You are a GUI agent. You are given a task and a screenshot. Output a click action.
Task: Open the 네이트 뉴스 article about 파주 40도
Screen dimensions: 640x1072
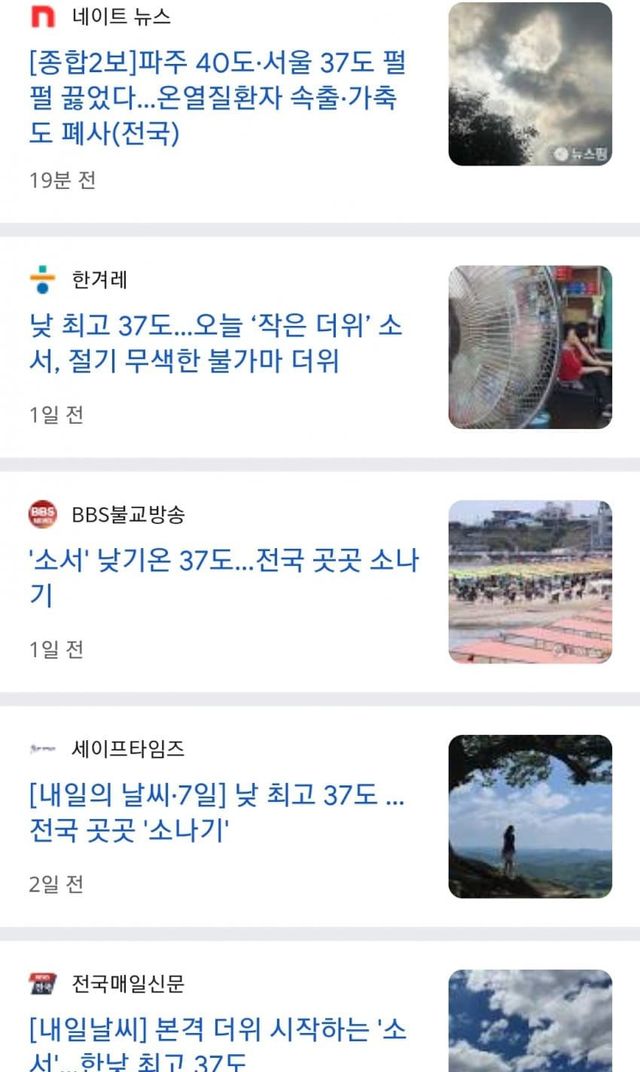click(217, 99)
